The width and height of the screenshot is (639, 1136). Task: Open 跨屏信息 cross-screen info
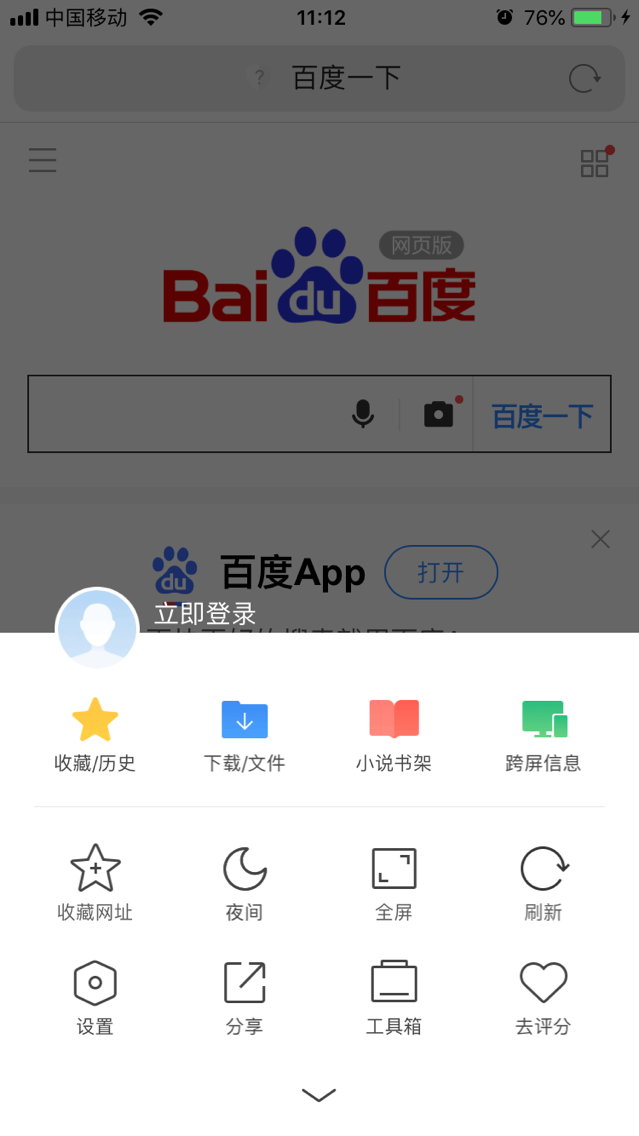pos(543,735)
